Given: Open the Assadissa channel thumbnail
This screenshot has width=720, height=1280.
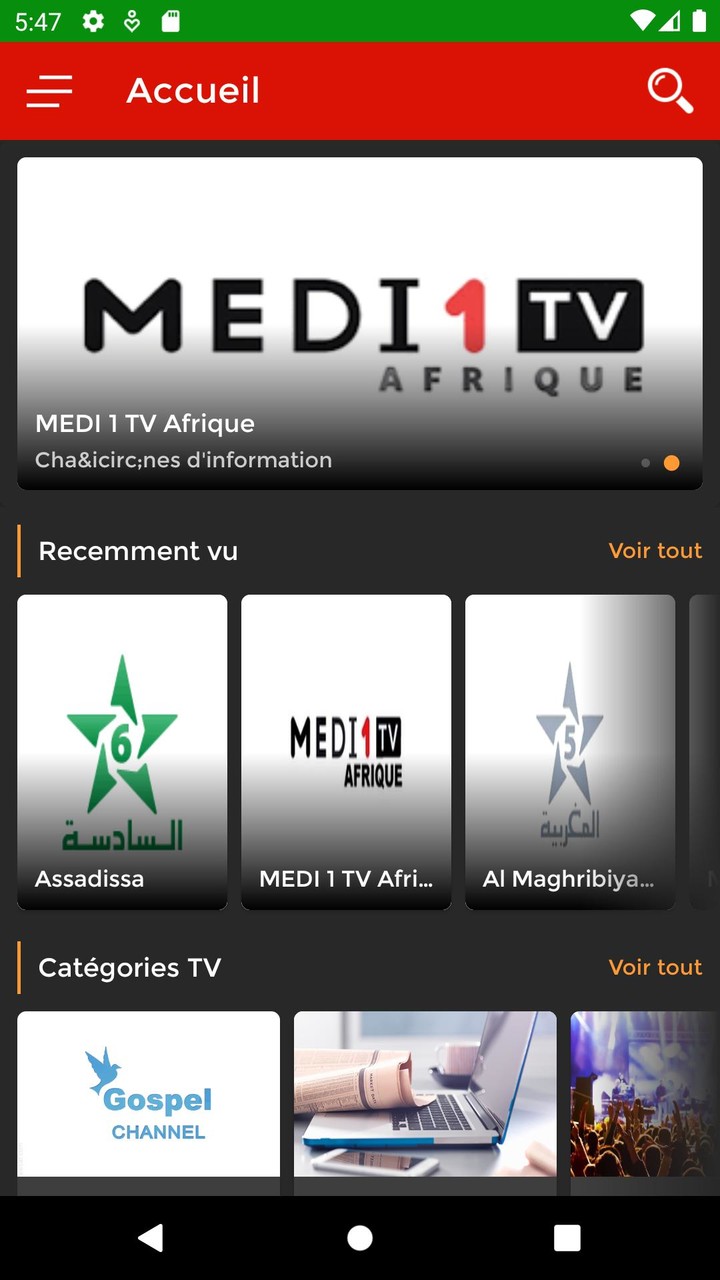Looking at the screenshot, I should 121,750.
